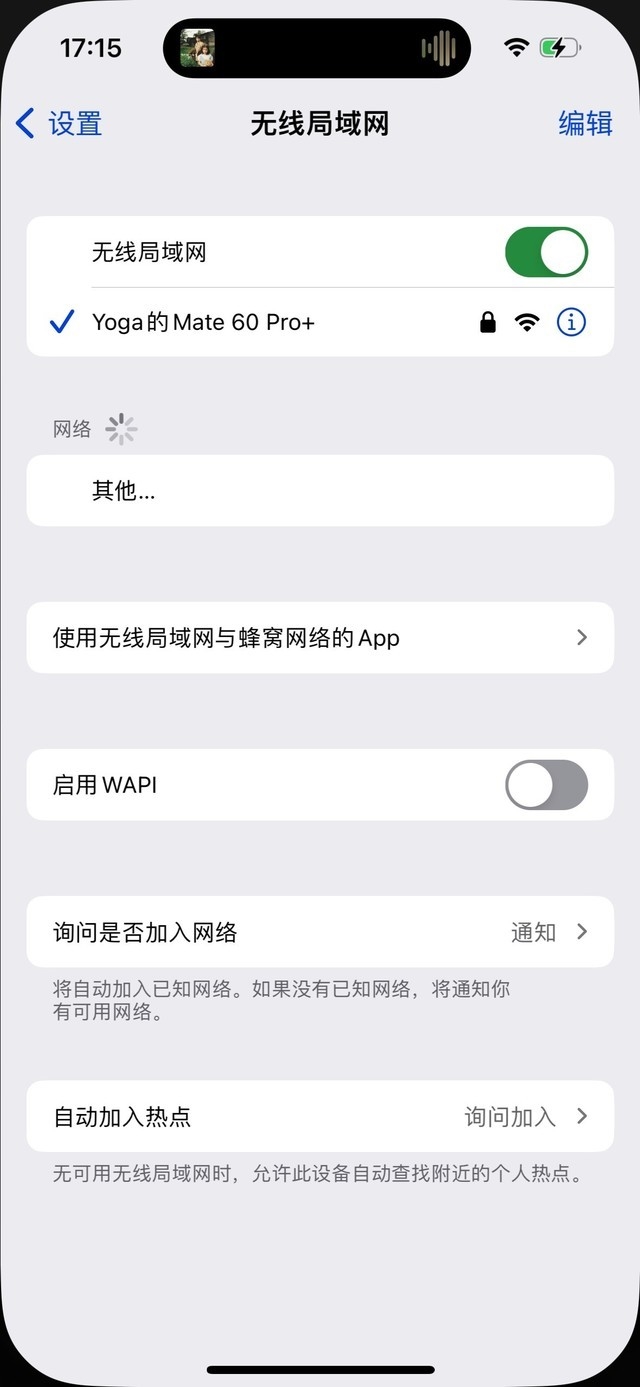Go back to 设置

(x=60, y=124)
